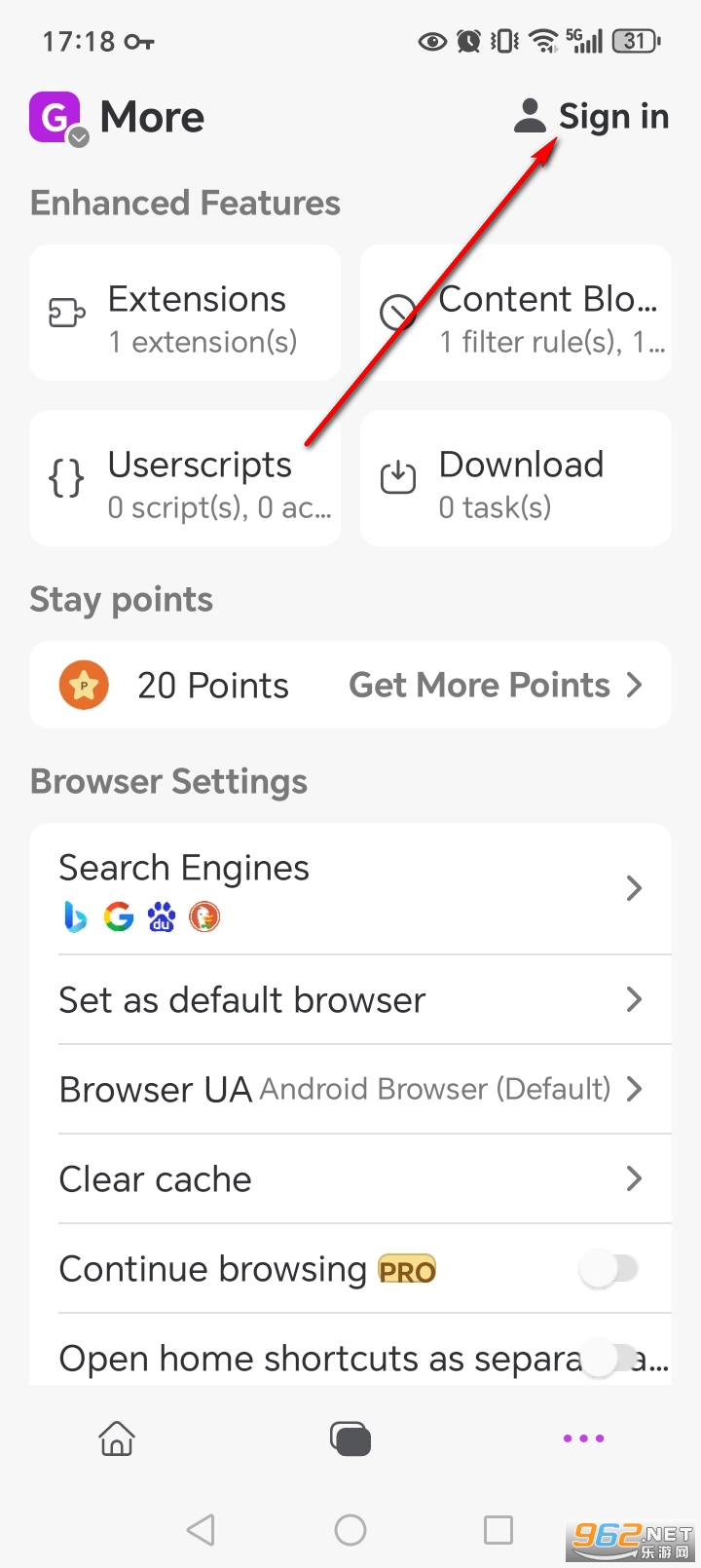Open the Clear cache option
This screenshot has width=701, height=1568.
point(350,1179)
